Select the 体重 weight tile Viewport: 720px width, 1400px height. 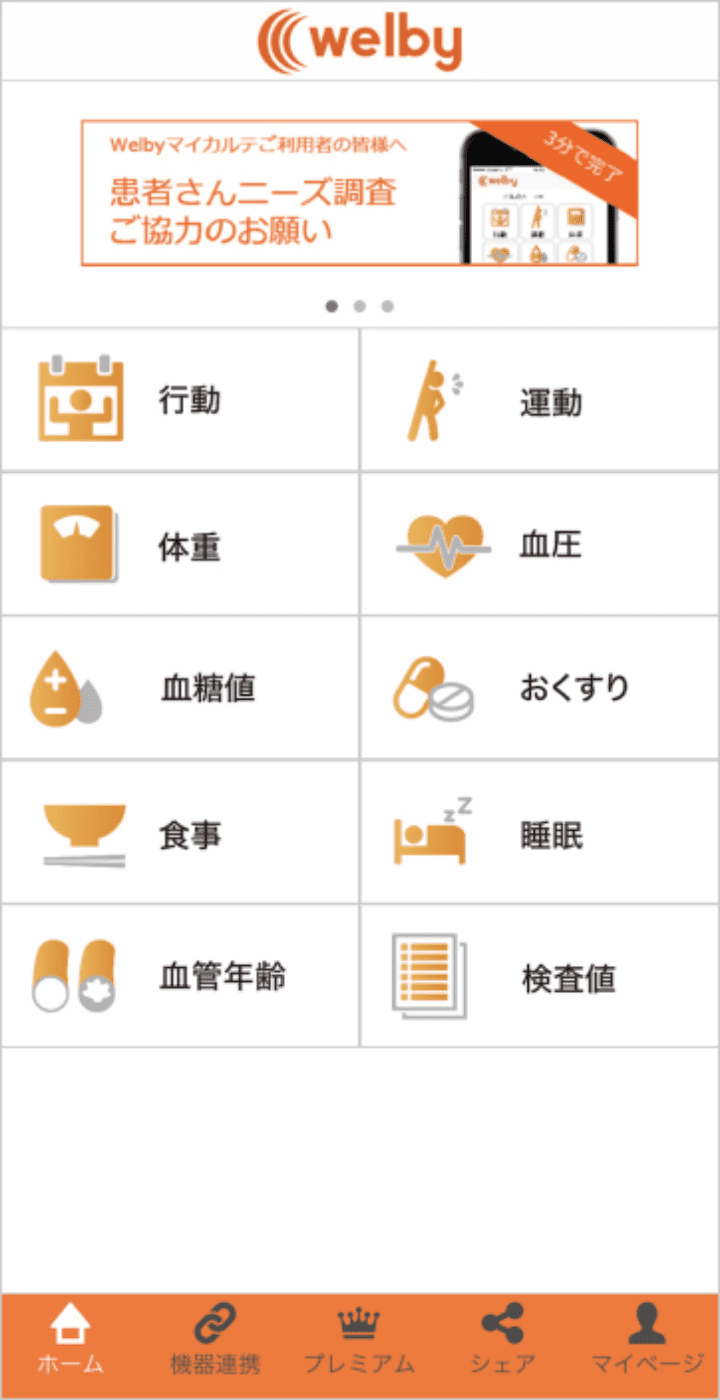pos(180,544)
